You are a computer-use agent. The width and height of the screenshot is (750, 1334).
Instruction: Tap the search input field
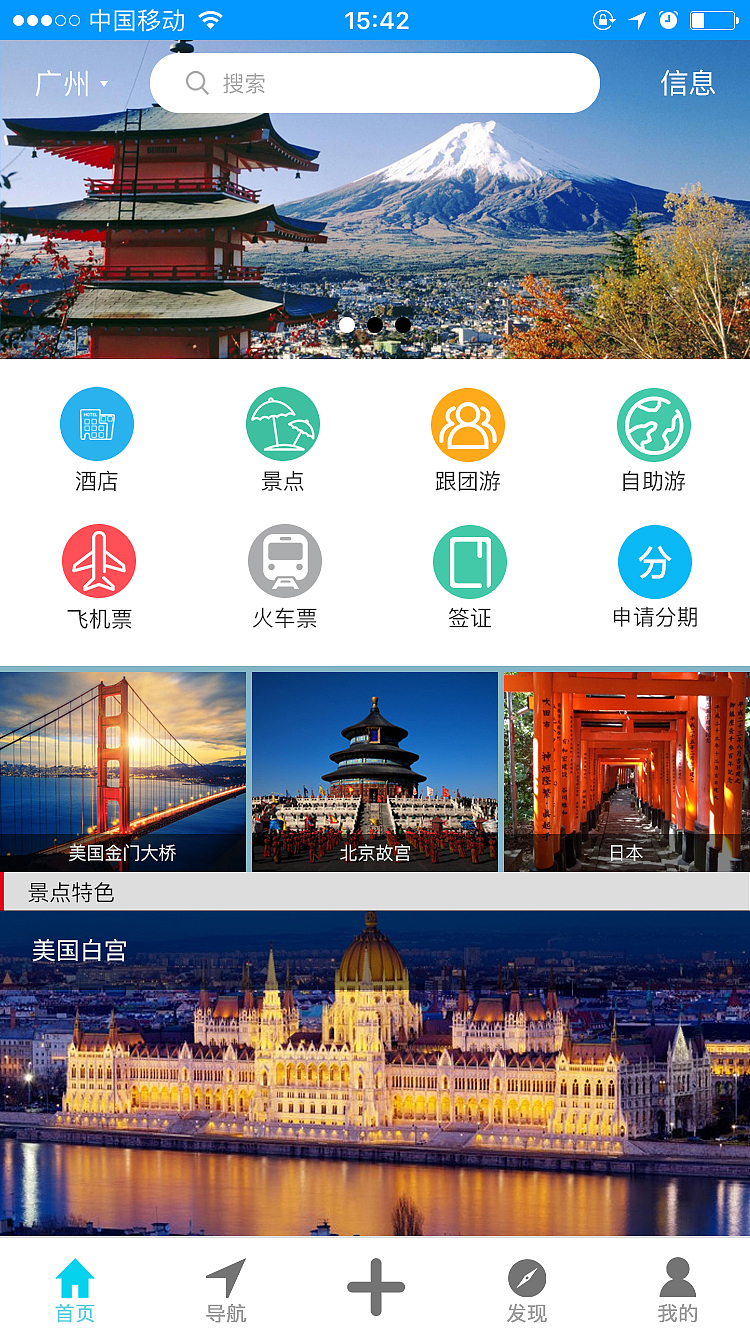click(x=375, y=83)
